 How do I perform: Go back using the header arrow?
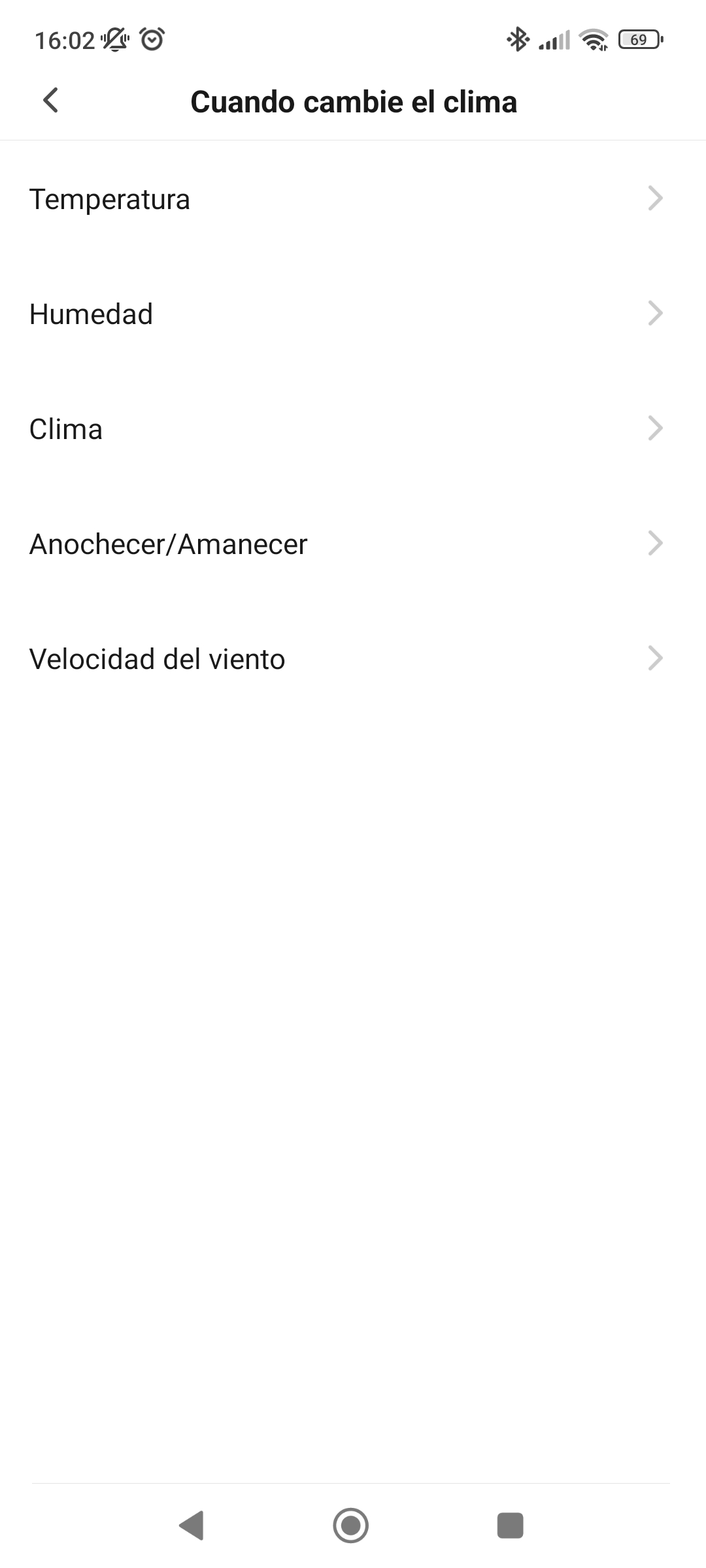tap(50, 101)
